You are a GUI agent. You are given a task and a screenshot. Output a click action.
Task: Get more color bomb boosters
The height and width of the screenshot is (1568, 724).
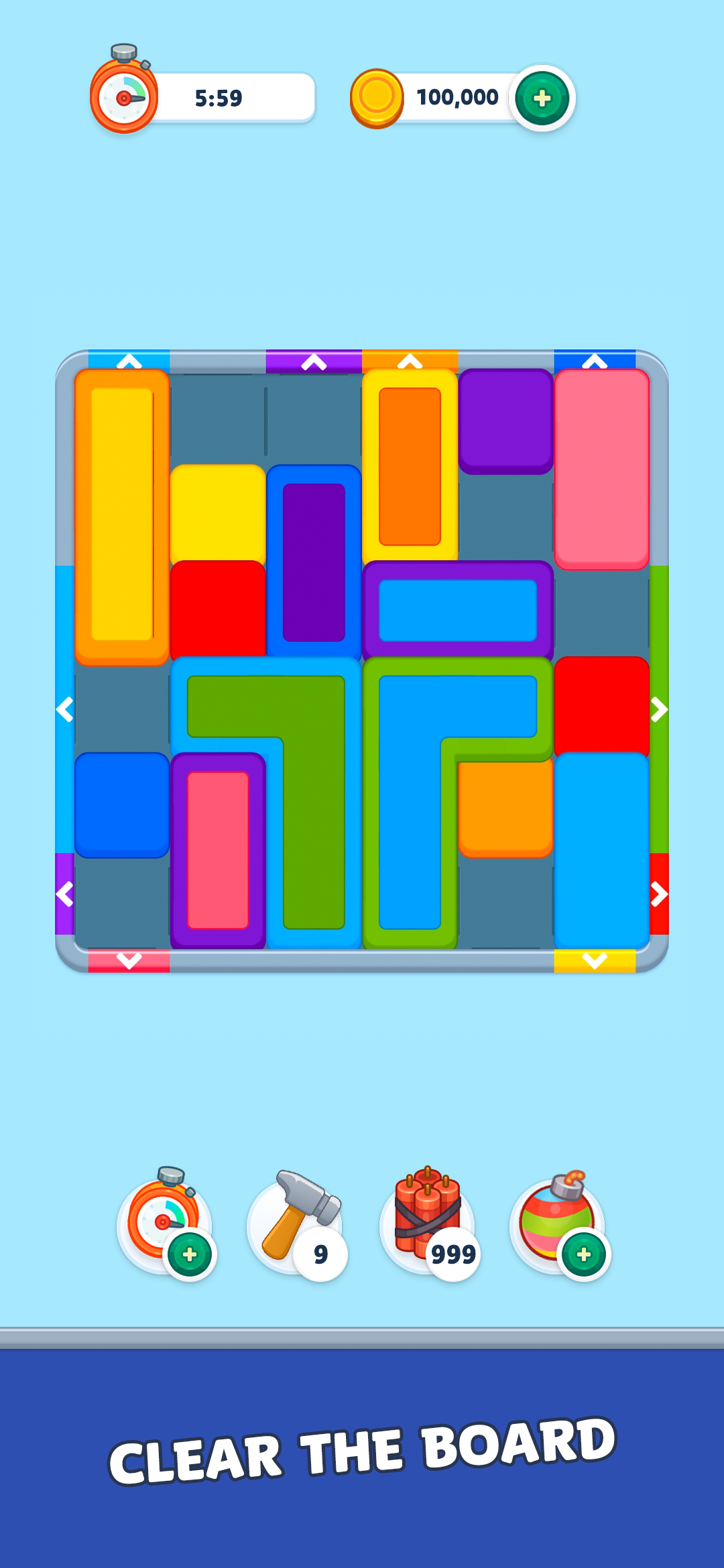tap(583, 1254)
